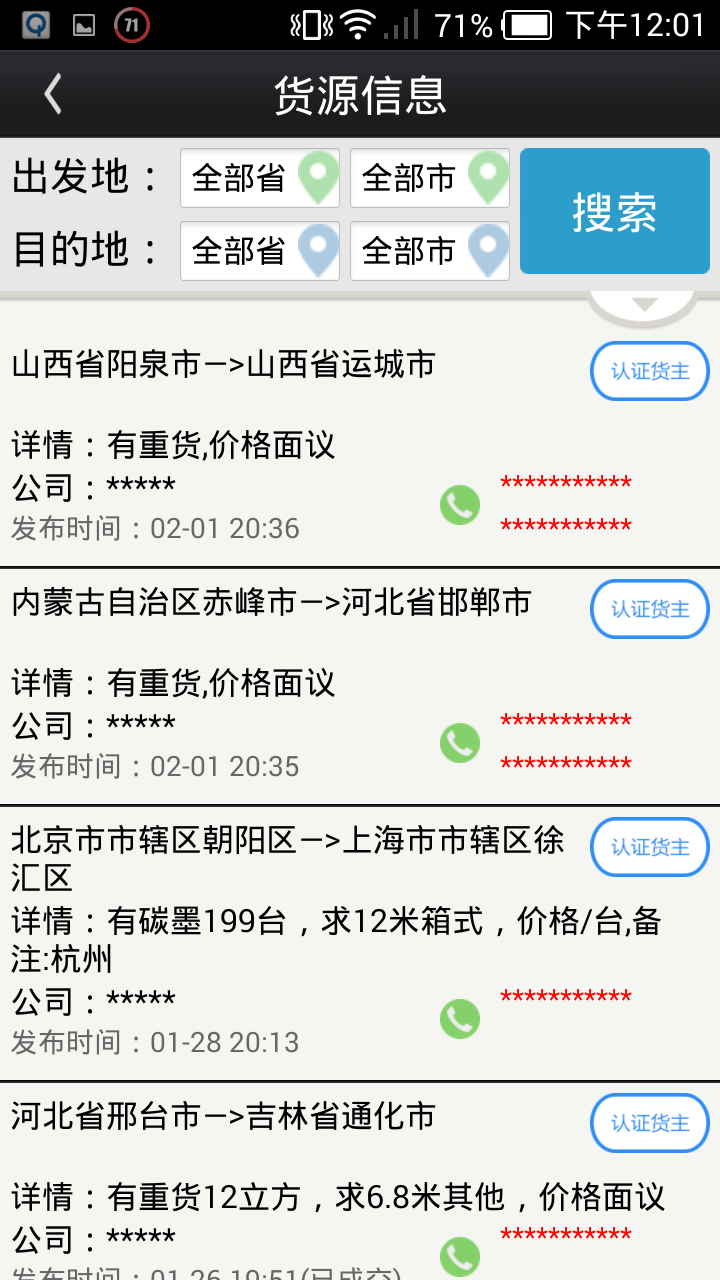Tap the blue 搜索 search button
This screenshot has width=720, height=1280.
pyautogui.click(x=615, y=211)
